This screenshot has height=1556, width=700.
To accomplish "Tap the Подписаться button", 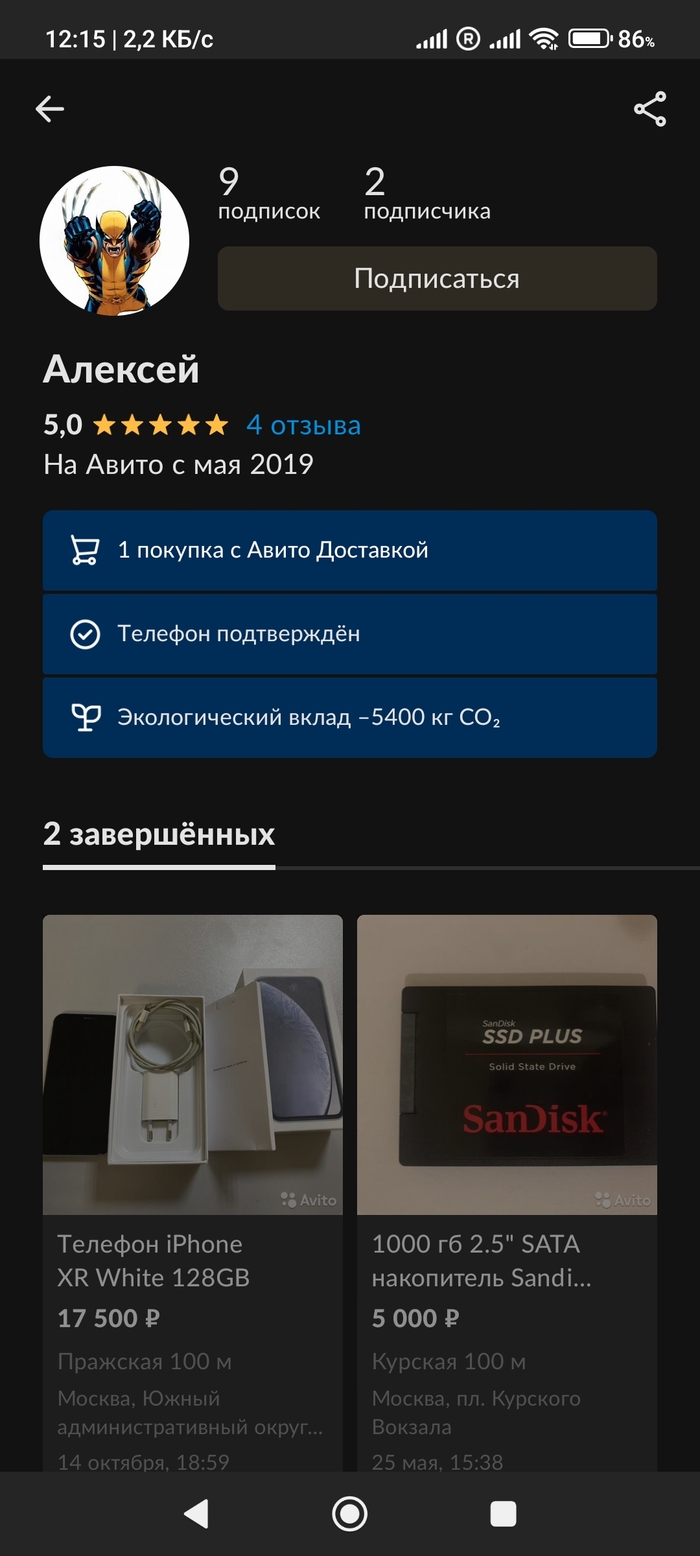I will coord(437,278).
